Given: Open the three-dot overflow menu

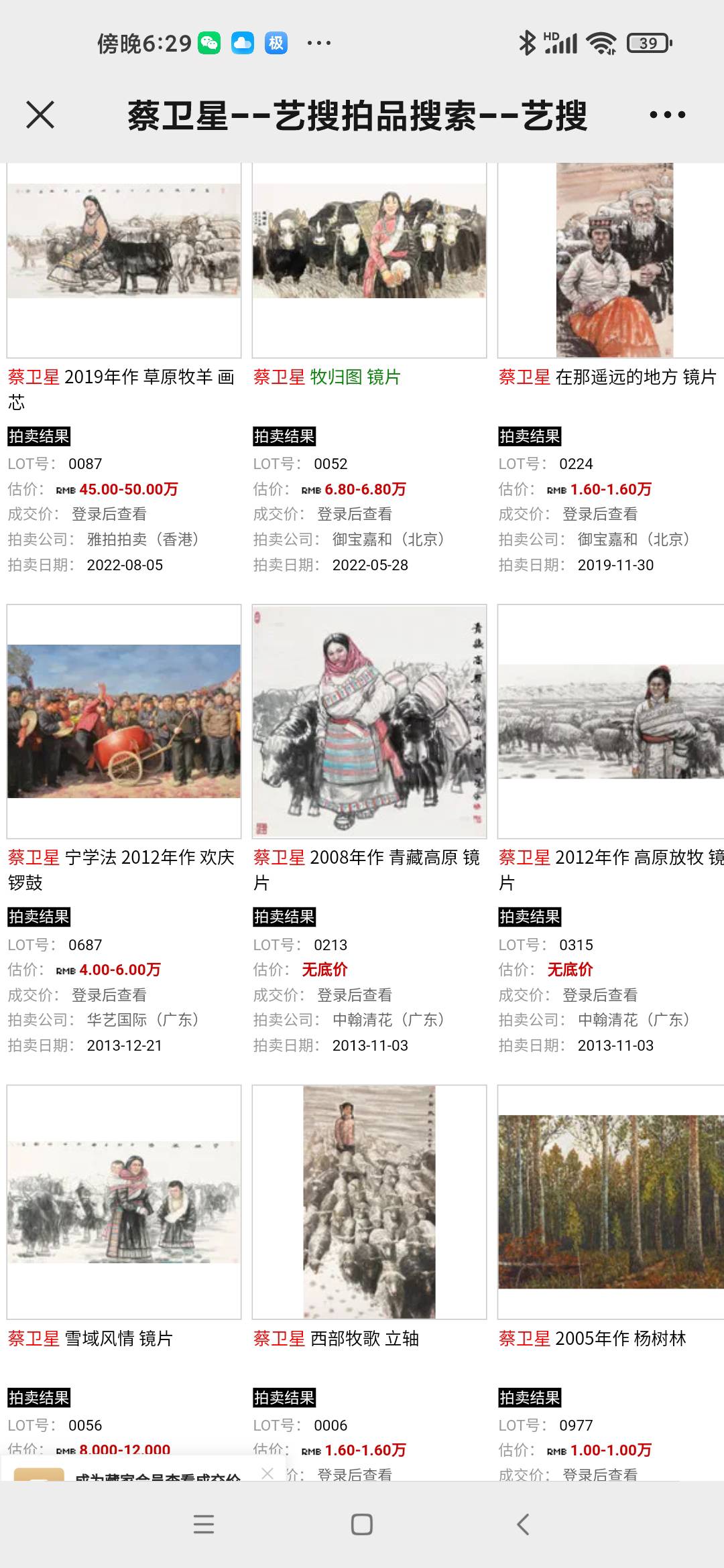Looking at the screenshot, I should (x=668, y=115).
